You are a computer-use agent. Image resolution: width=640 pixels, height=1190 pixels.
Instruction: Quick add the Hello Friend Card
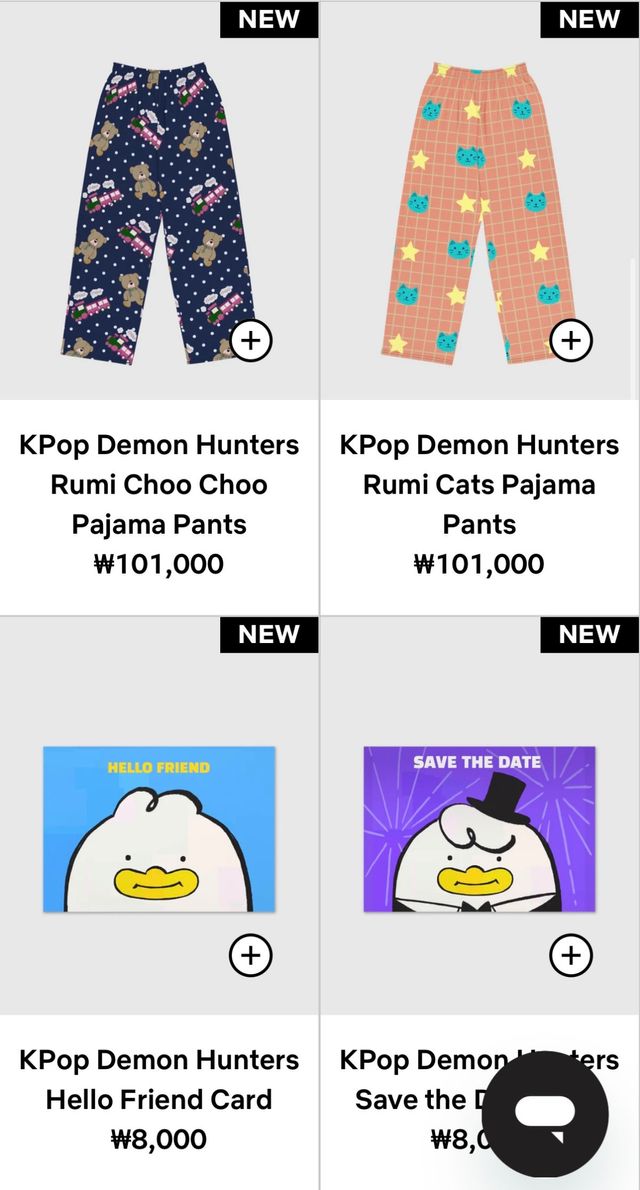point(250,956)
